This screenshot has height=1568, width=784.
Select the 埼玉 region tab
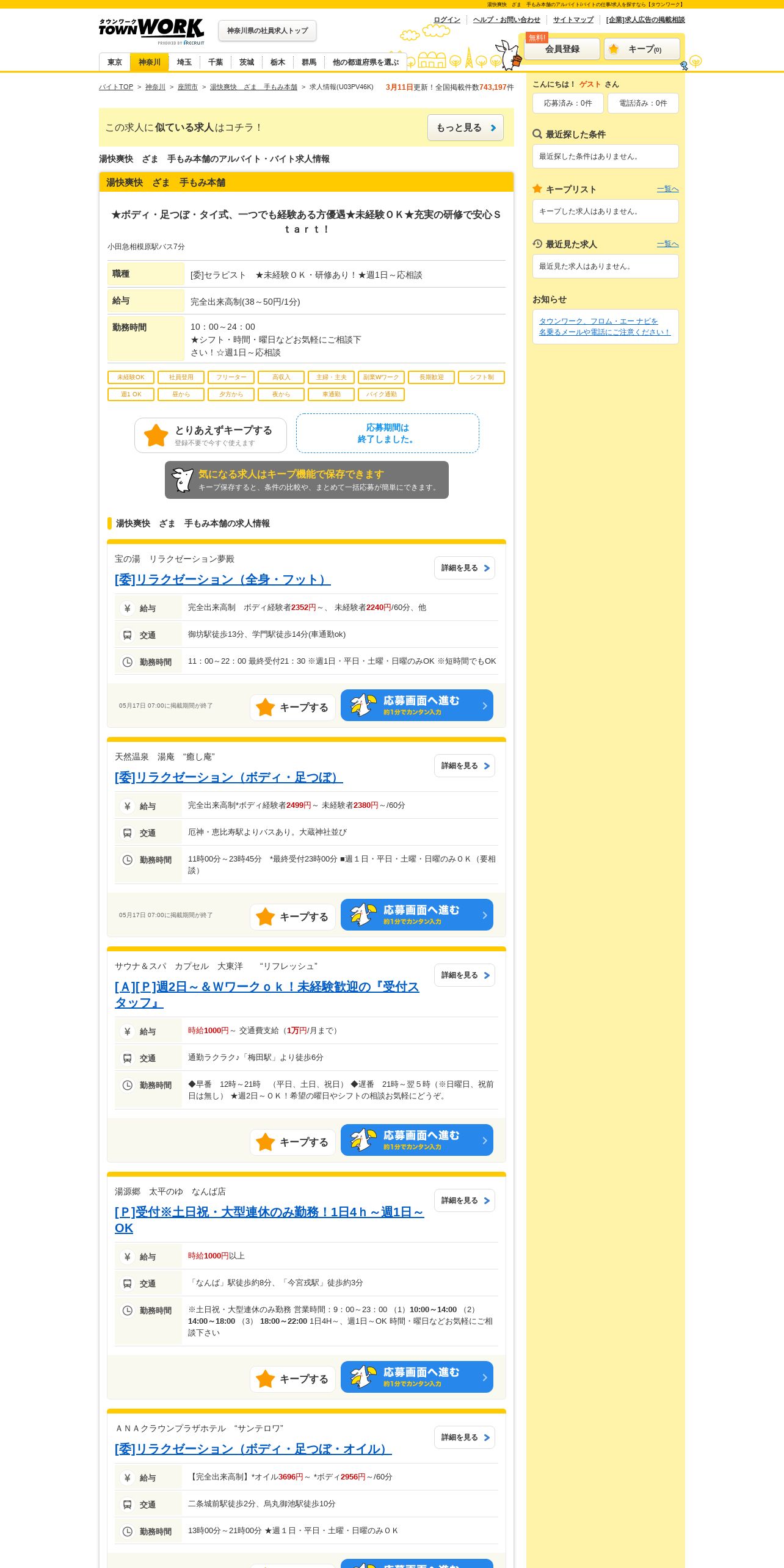(x=184, y=62)
